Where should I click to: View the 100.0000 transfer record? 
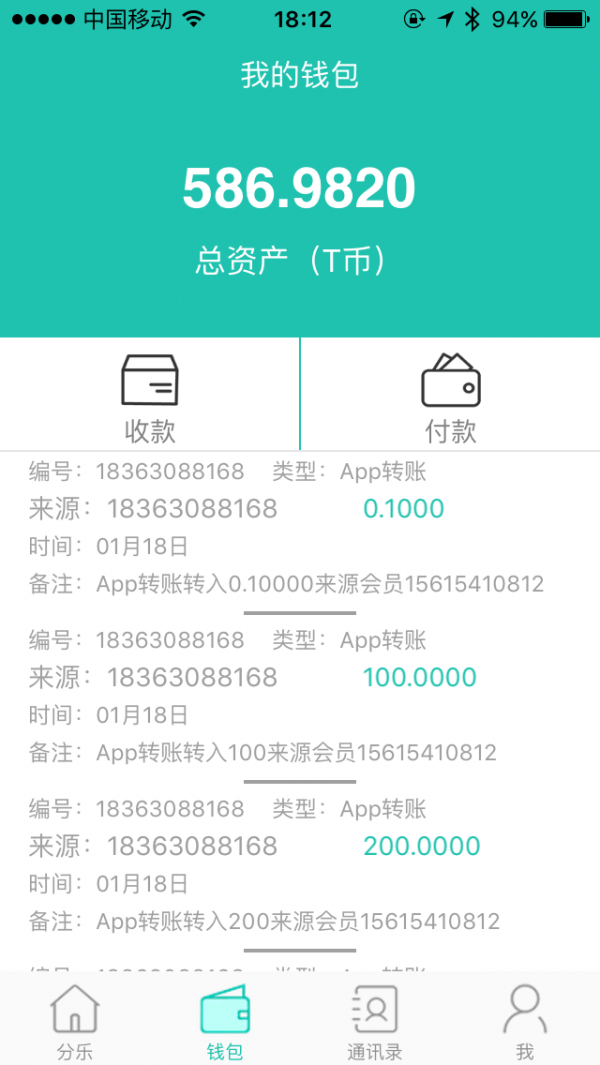click(x=300, y=696)
